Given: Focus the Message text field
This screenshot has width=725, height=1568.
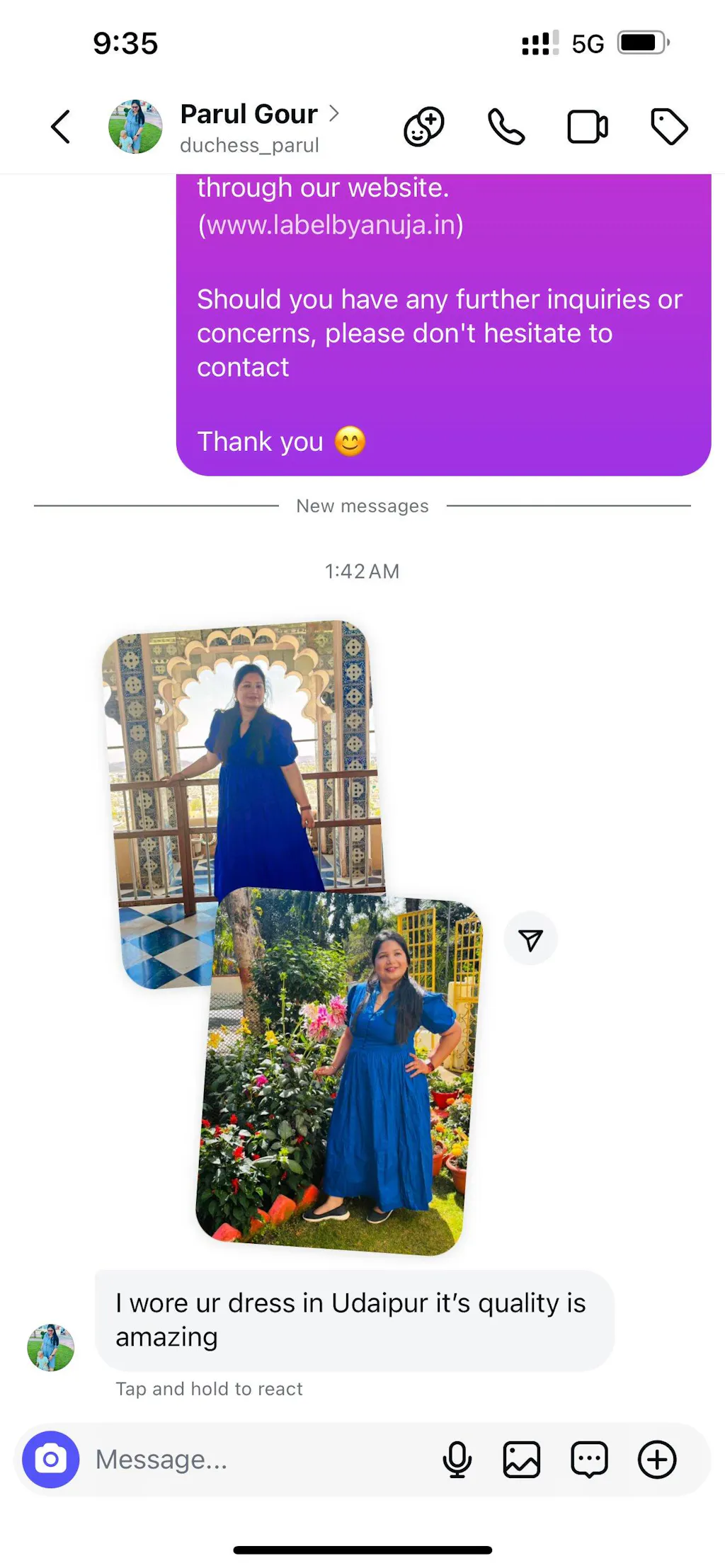Looking at the screenshot, I should tap(255, 1459).
